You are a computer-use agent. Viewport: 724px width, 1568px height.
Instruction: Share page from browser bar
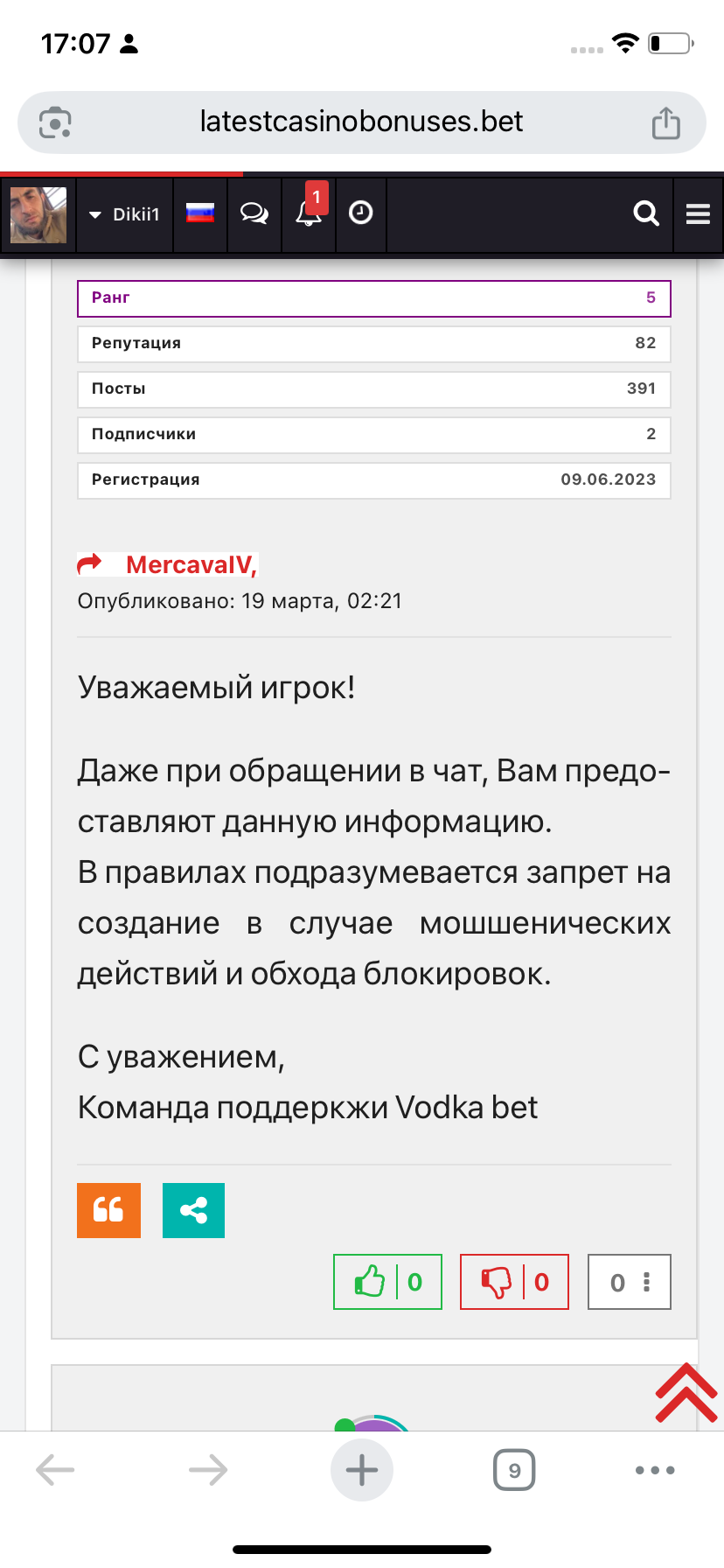(665, 122)
